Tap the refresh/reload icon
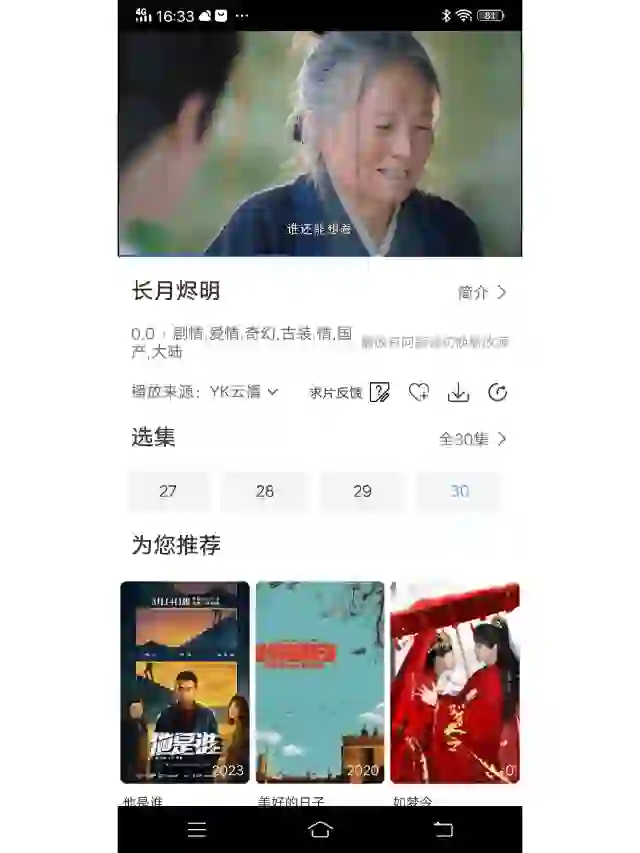Screen dimensions: 640x853 498,393
